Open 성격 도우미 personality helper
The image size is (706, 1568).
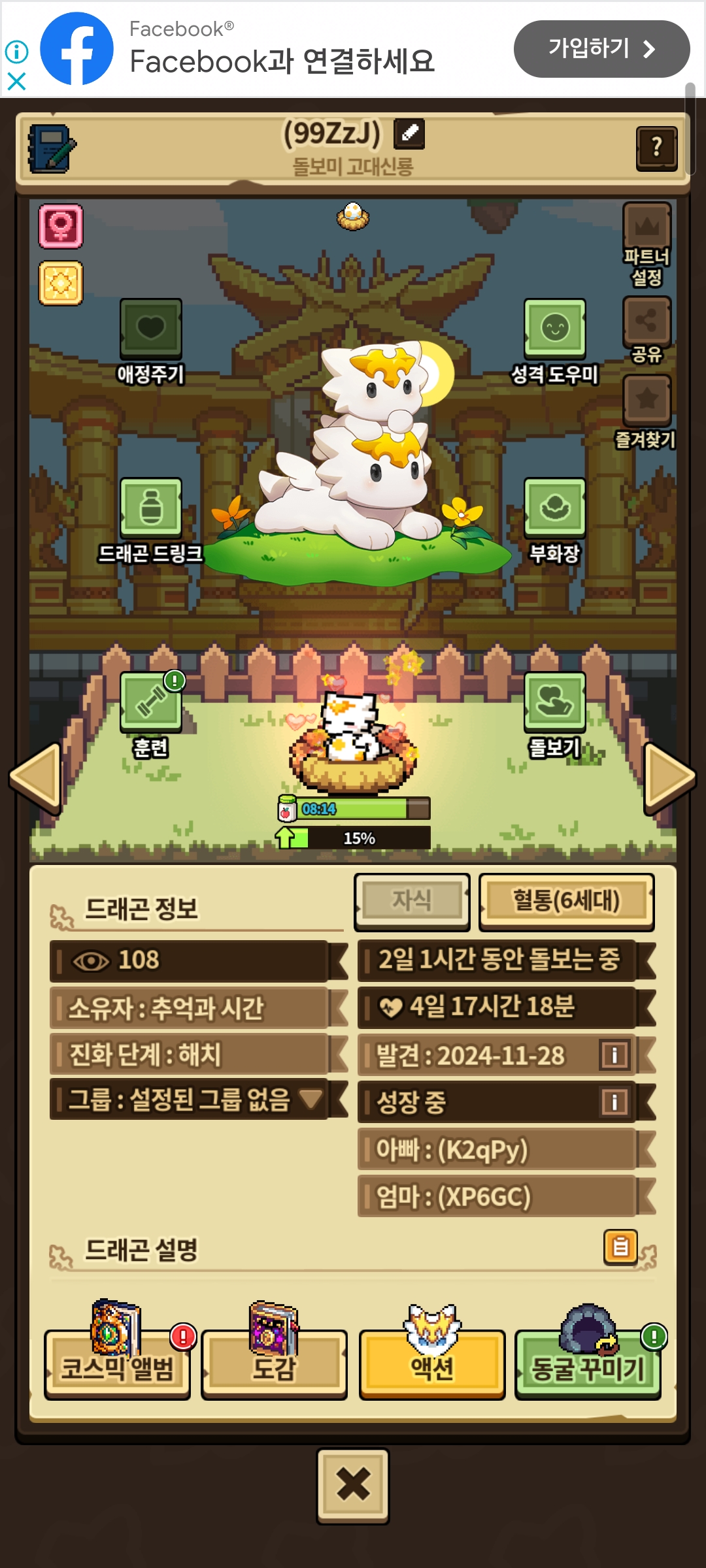[x=554, y=327]
